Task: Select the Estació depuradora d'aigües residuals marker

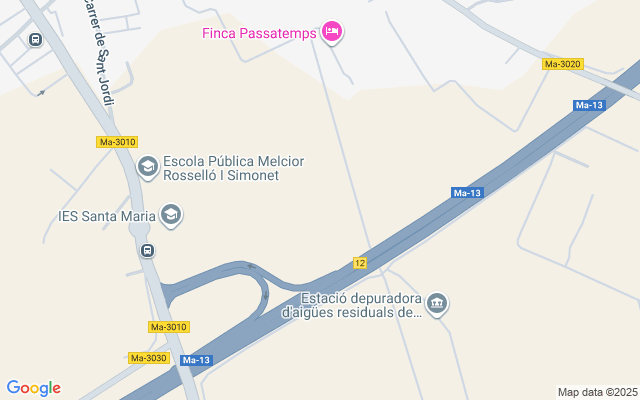Action: point(437,303)
